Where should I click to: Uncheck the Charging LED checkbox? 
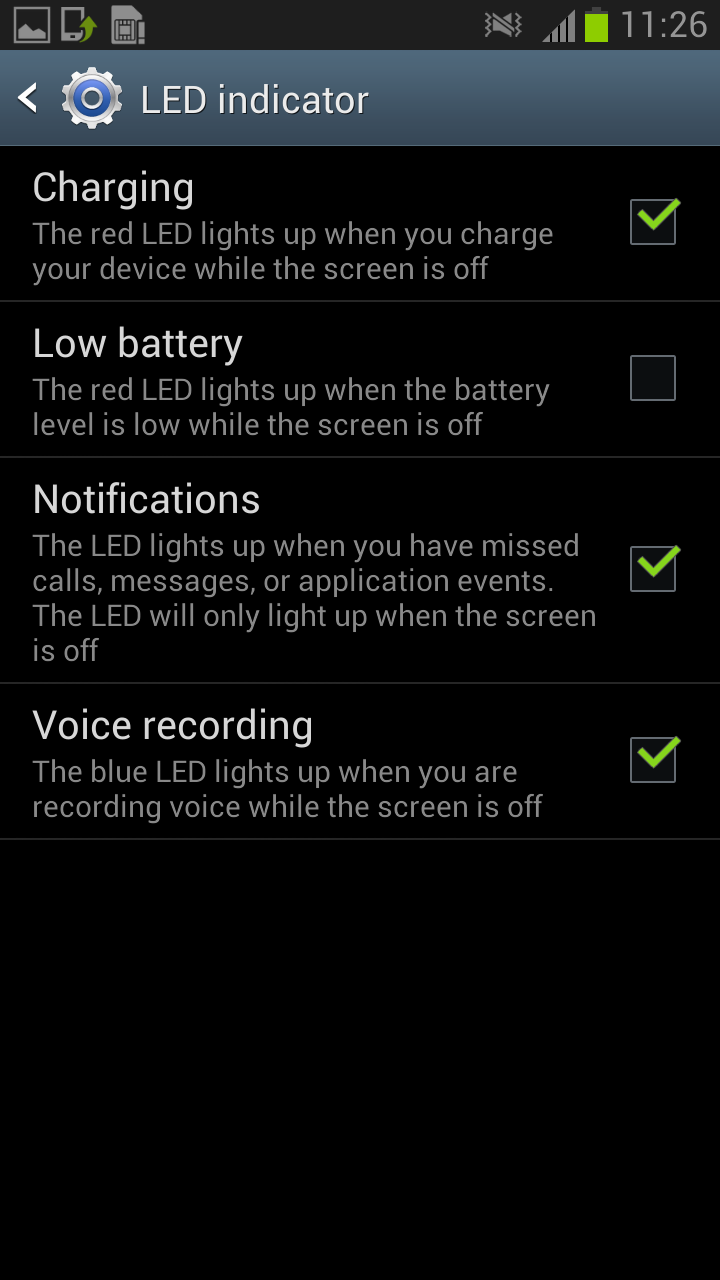(653, 222)
